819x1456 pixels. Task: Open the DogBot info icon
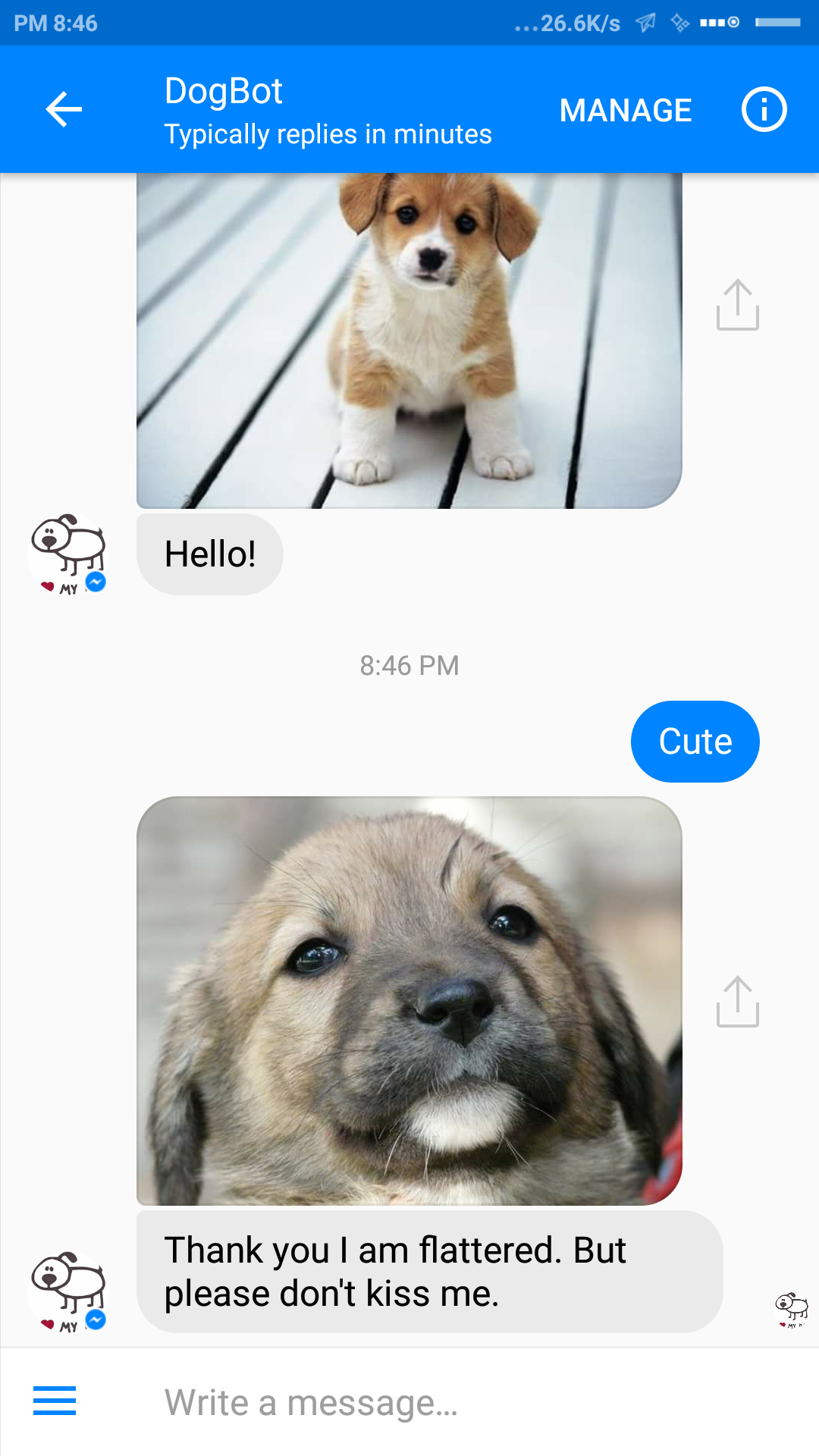764,110
